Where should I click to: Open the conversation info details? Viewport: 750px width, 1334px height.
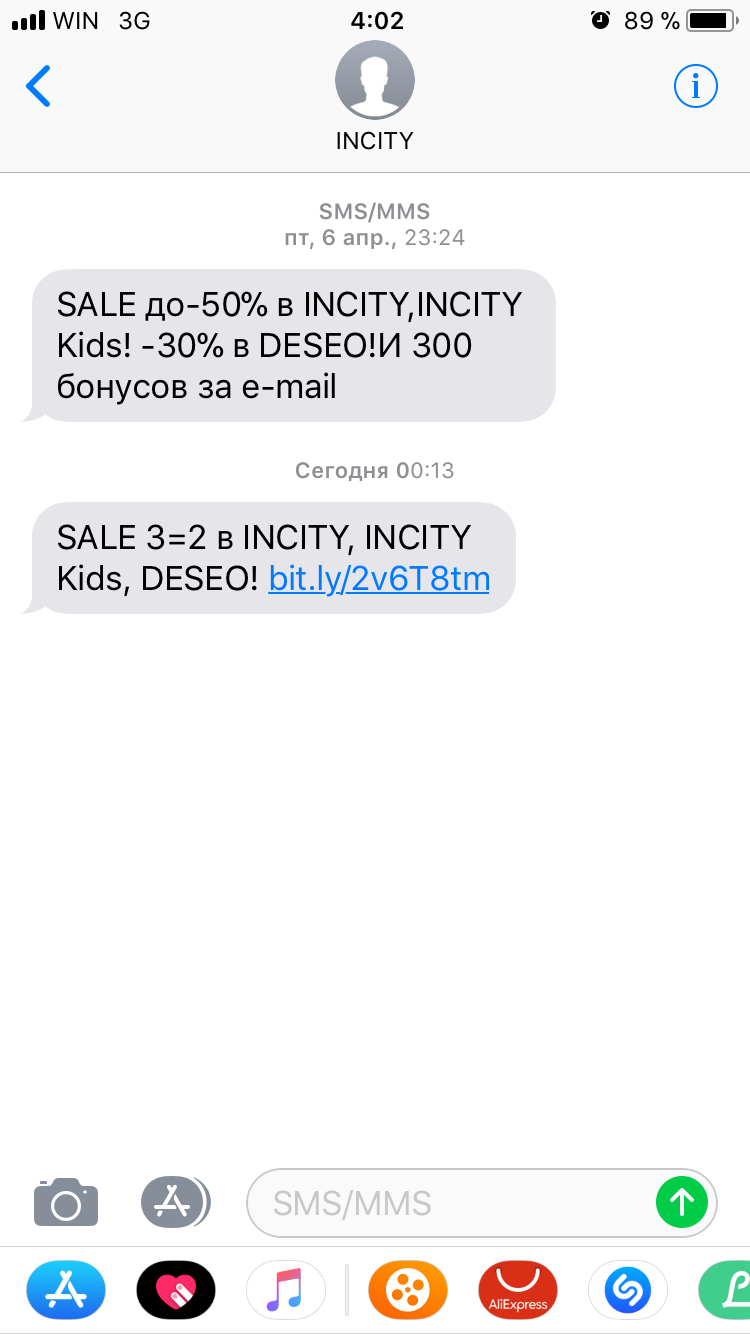(x=696, y=87)
